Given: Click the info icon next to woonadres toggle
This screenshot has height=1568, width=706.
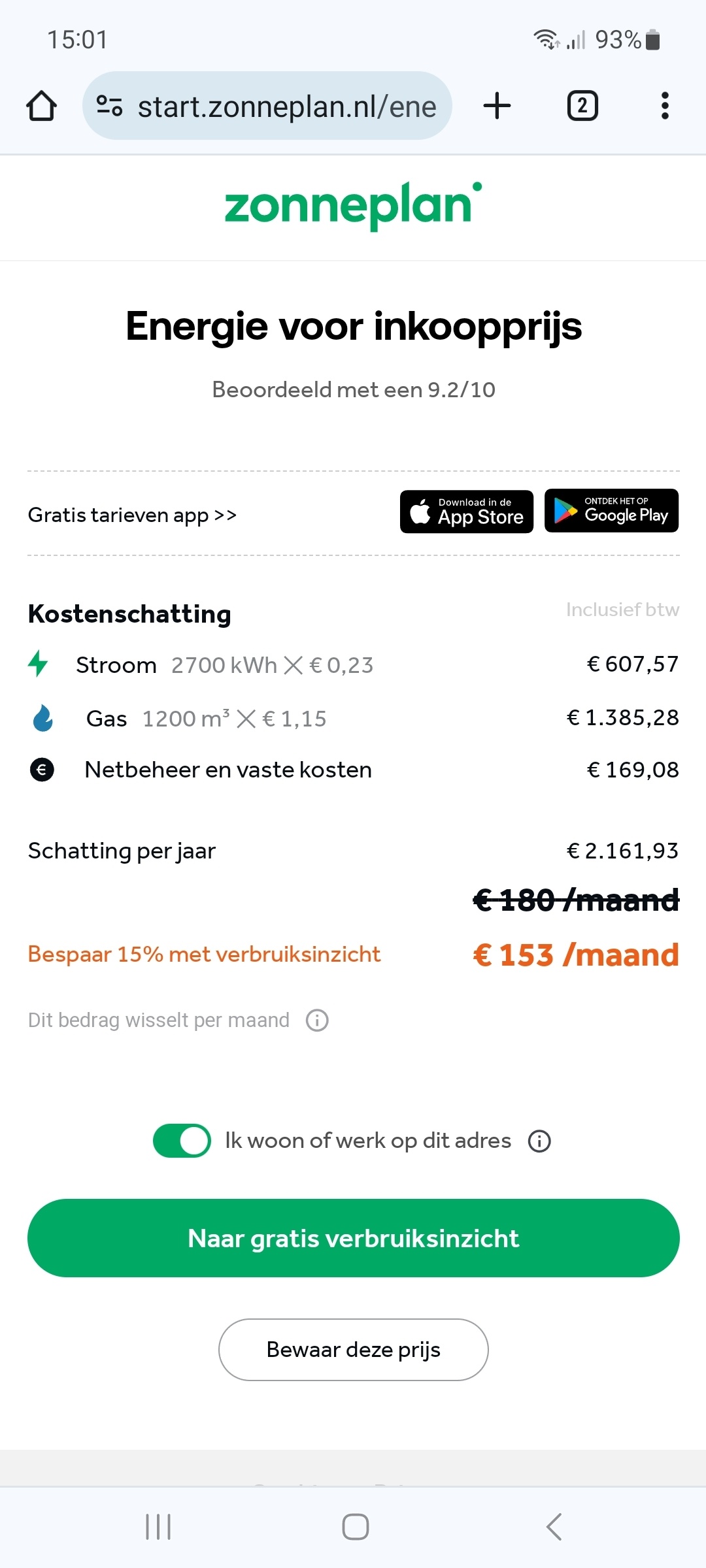Looking at the screenshot, I should click(x=538, y=1140).
